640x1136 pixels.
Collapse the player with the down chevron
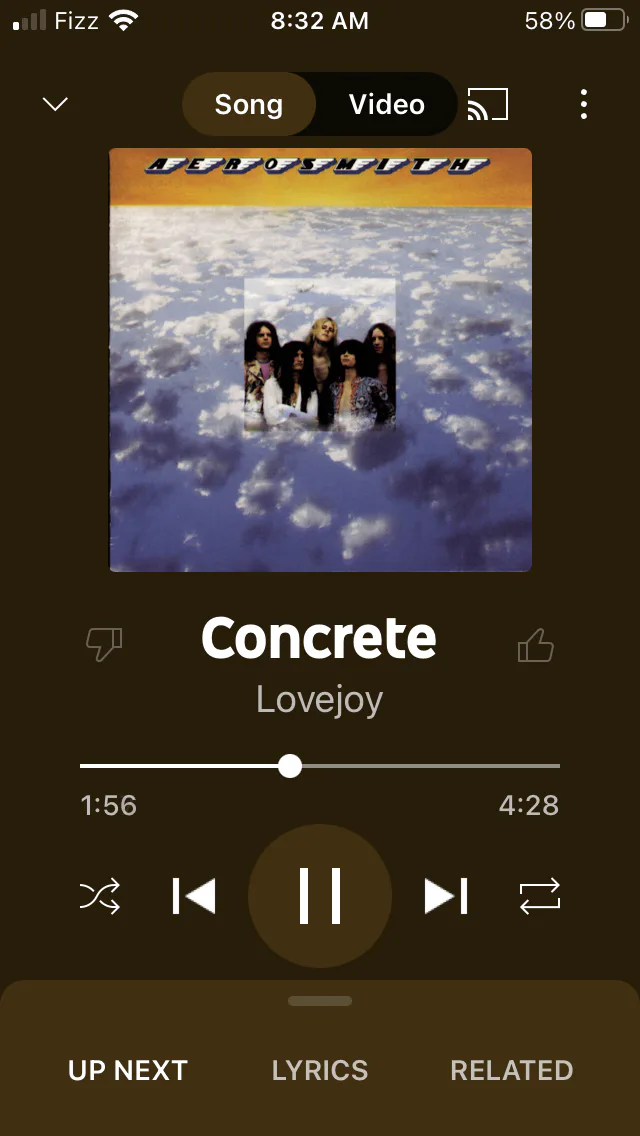[55, 104]
